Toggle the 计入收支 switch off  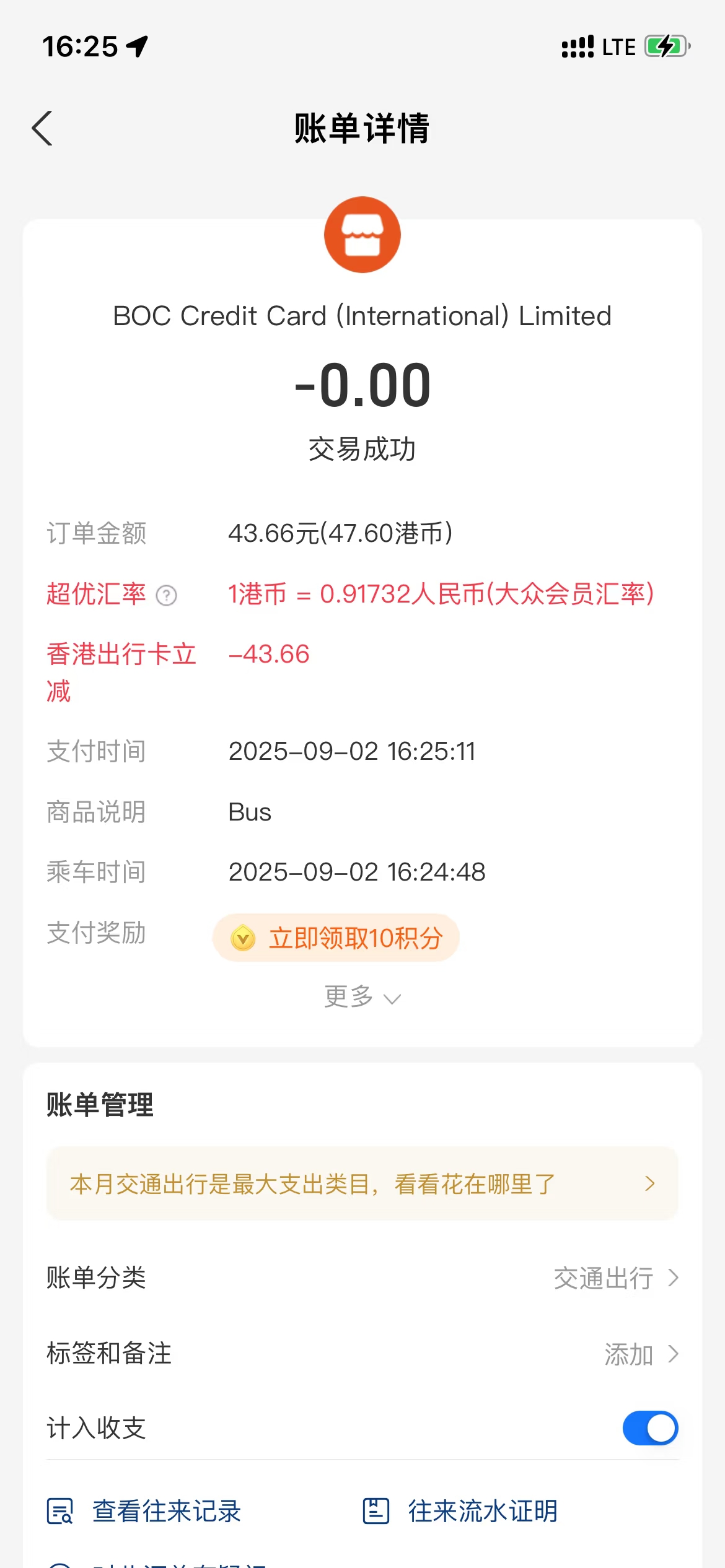(650, 1428)
